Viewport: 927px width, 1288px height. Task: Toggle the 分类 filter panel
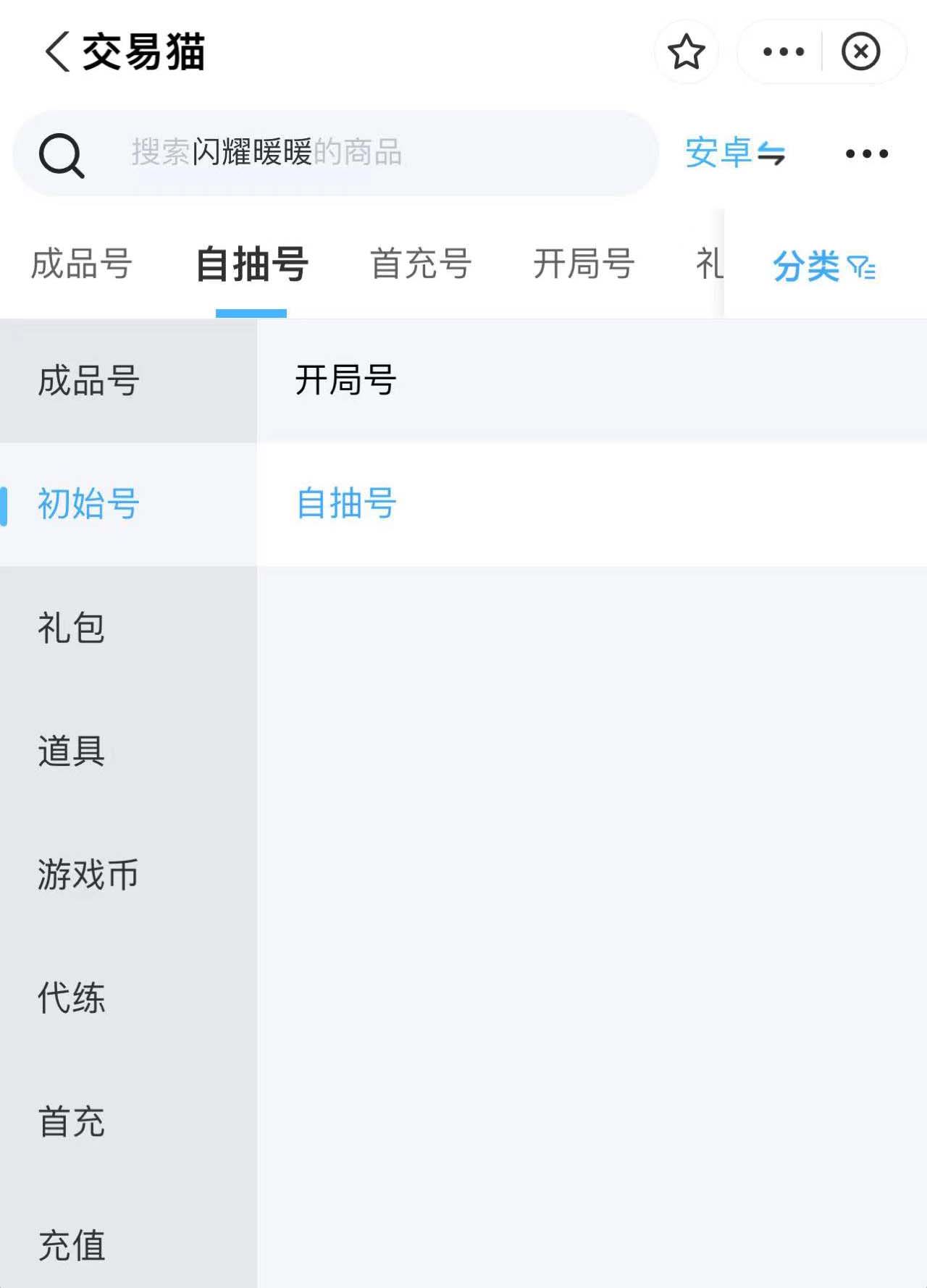[x=824, y=266]
